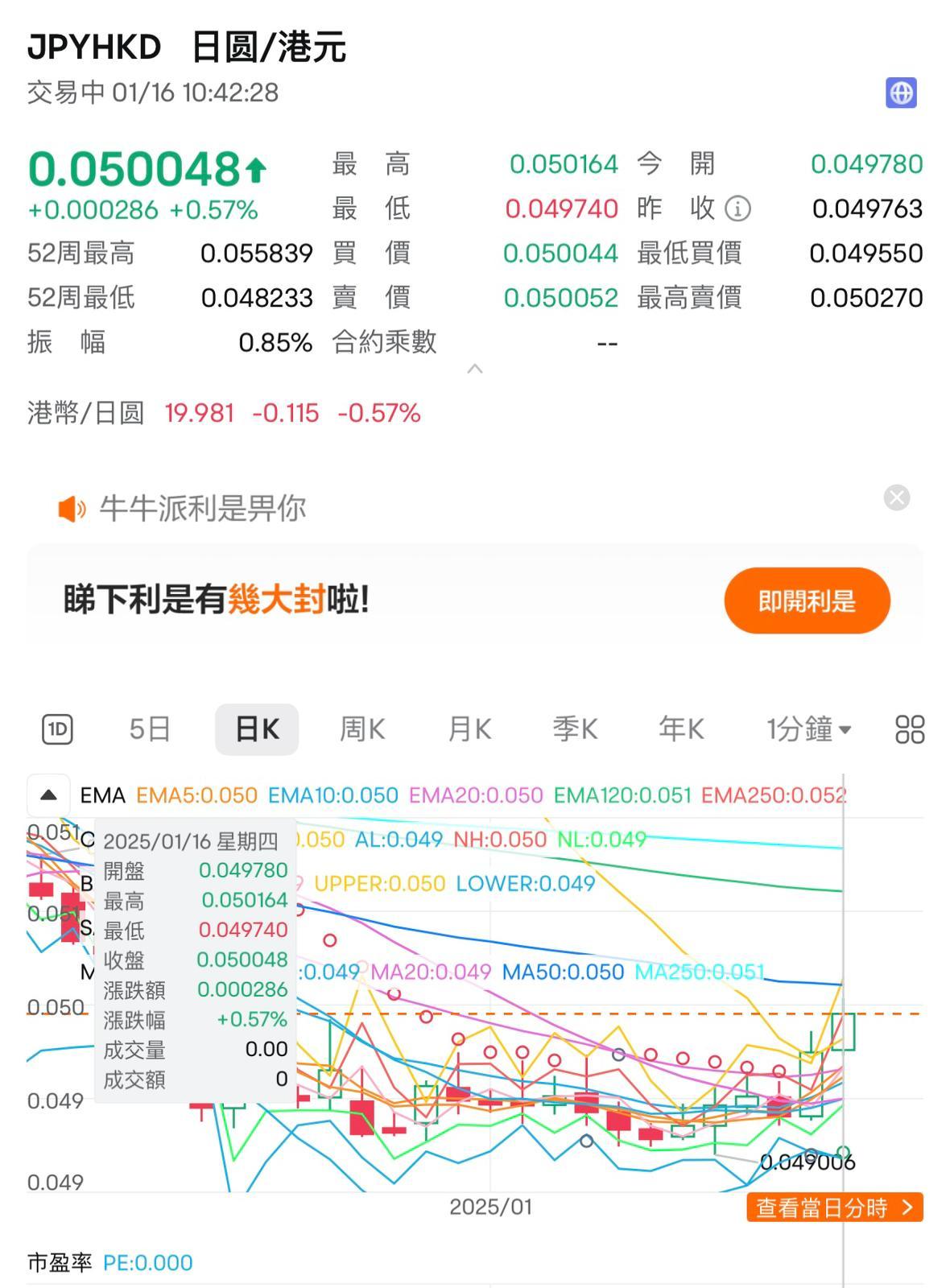Click the 港幣/日圓 red quote value
This screenshot has height=1288, width=950.
(x=198, y=413)
